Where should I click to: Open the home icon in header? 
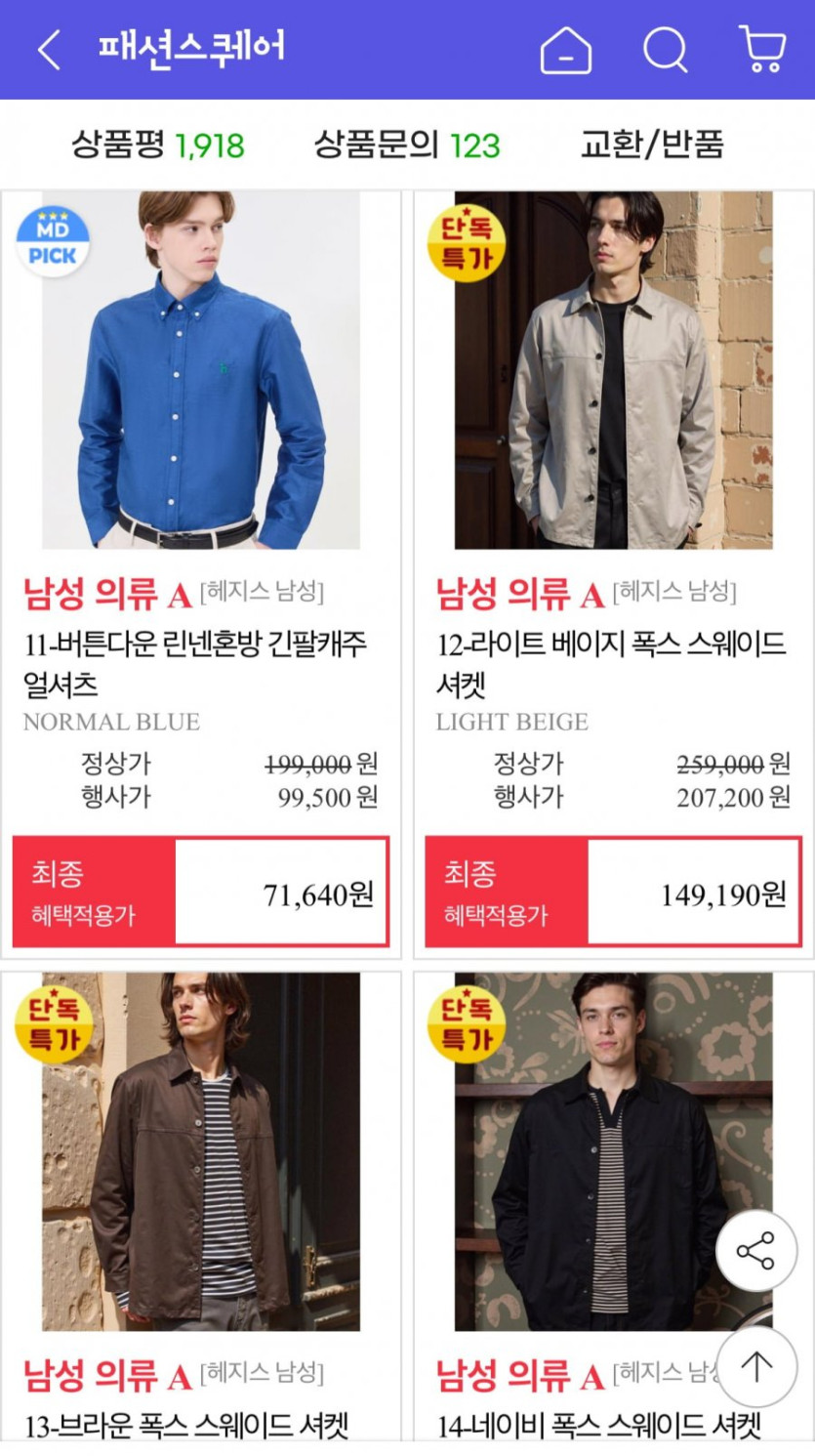point(566,49)
